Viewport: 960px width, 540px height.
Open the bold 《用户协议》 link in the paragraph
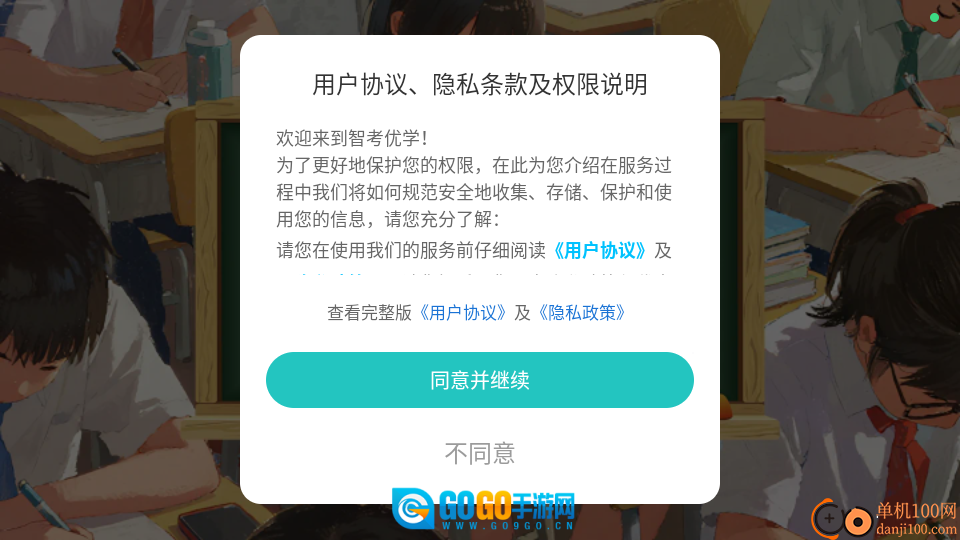click(599, 250)
